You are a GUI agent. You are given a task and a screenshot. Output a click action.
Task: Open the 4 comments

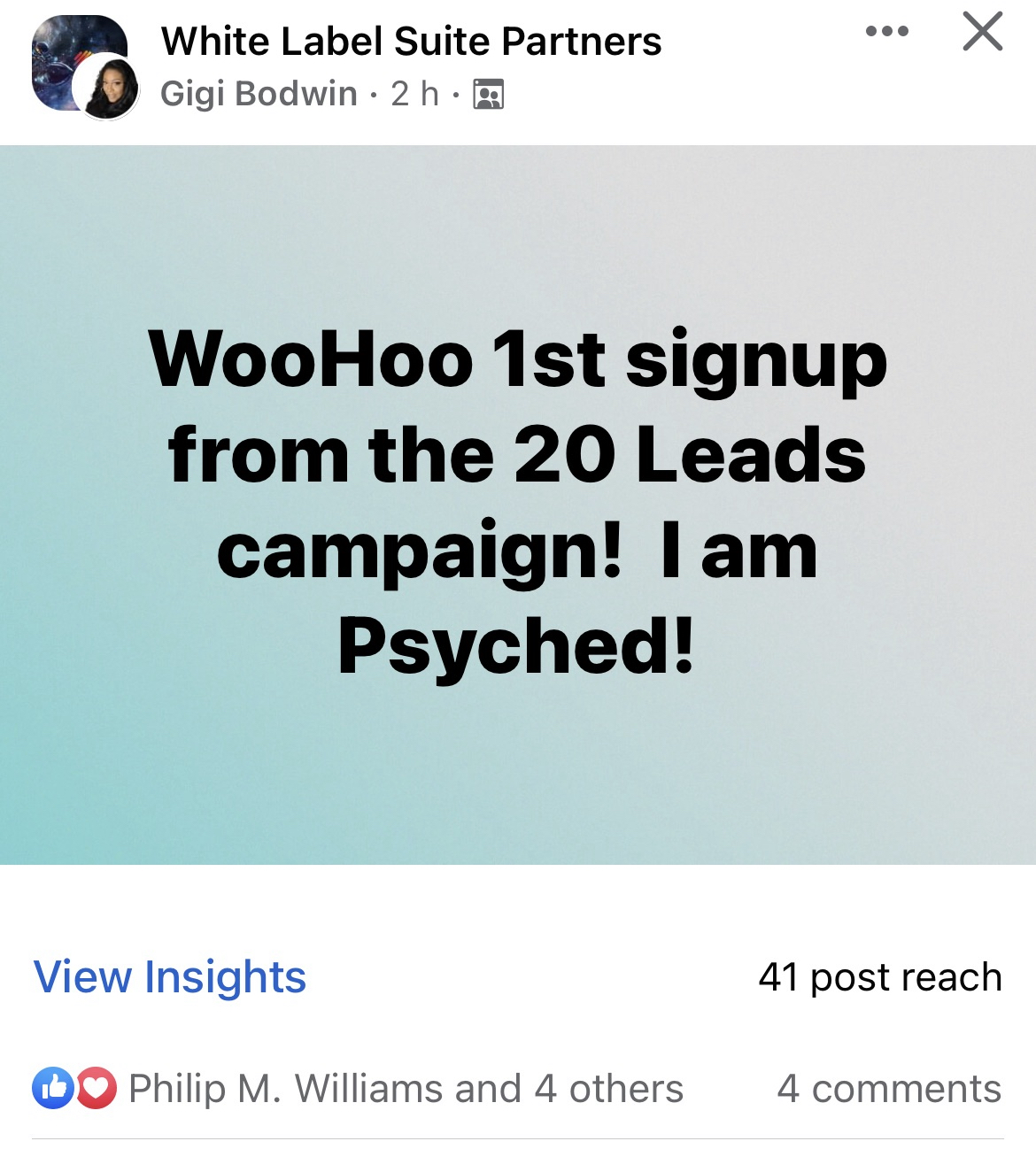888,1089
